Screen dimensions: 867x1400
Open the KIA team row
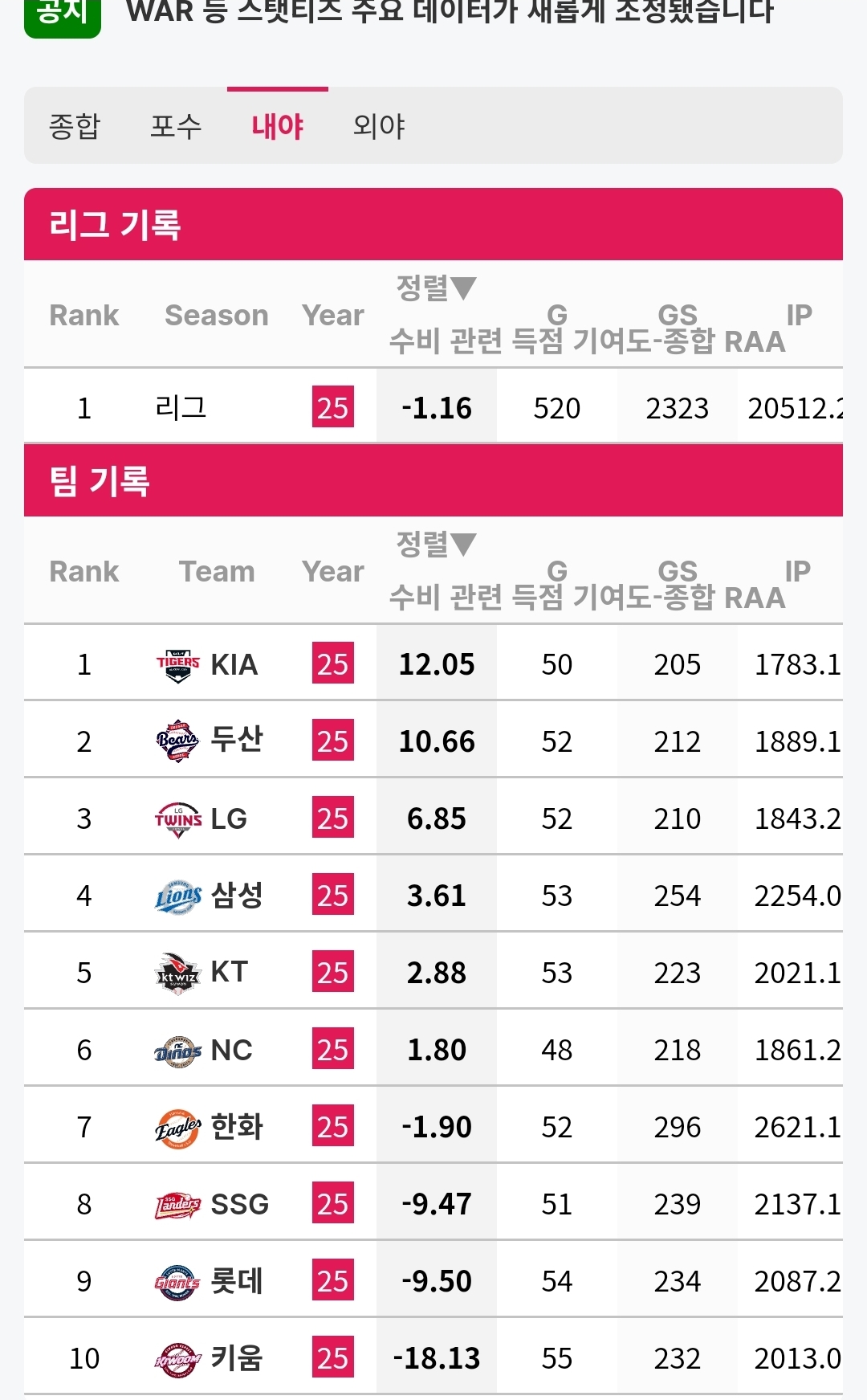pos(233,665)
